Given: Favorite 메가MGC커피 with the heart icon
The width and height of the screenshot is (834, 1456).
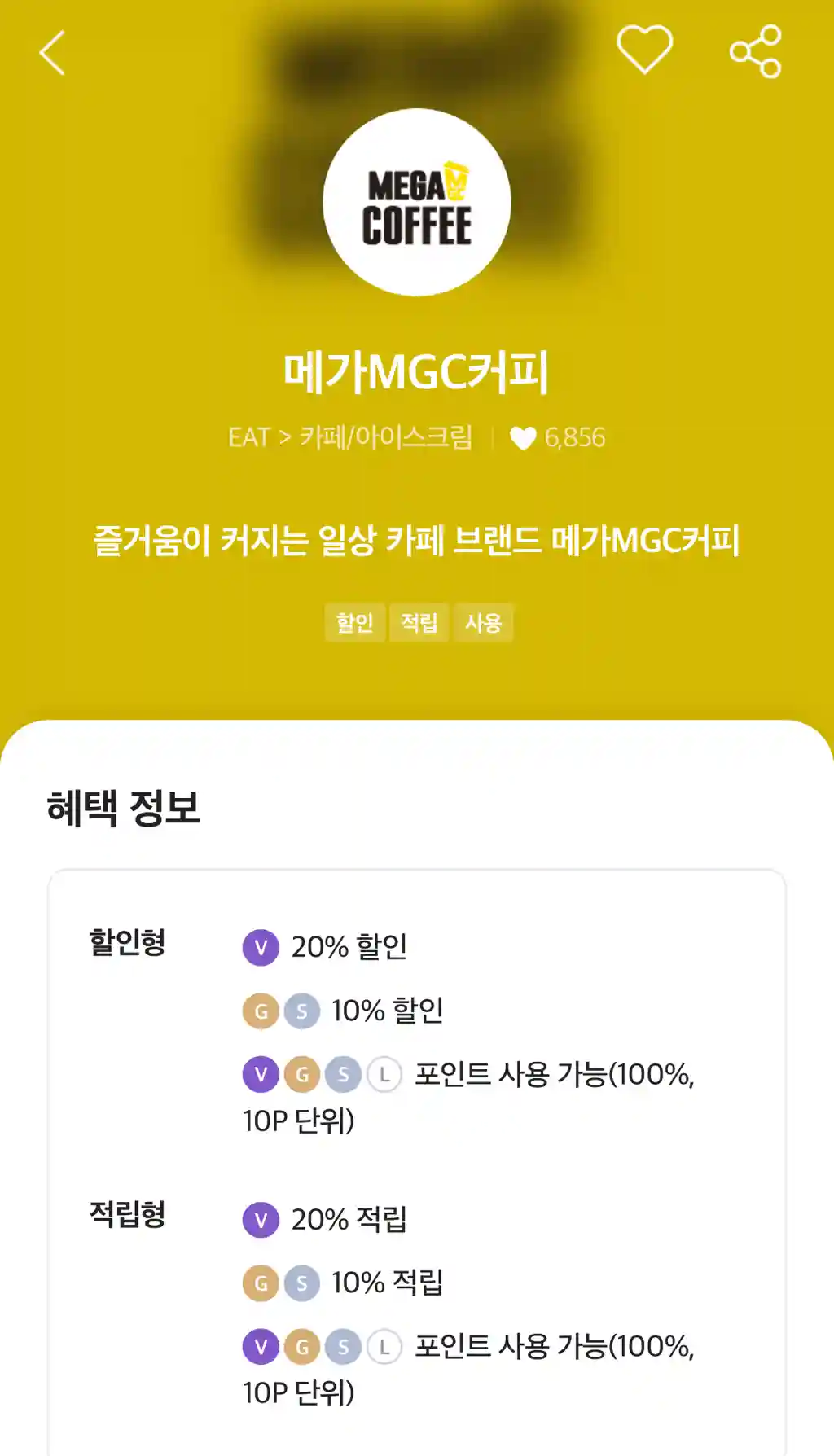Looking at the screenshot, I should pyautogui.click(x=644, y=50).
